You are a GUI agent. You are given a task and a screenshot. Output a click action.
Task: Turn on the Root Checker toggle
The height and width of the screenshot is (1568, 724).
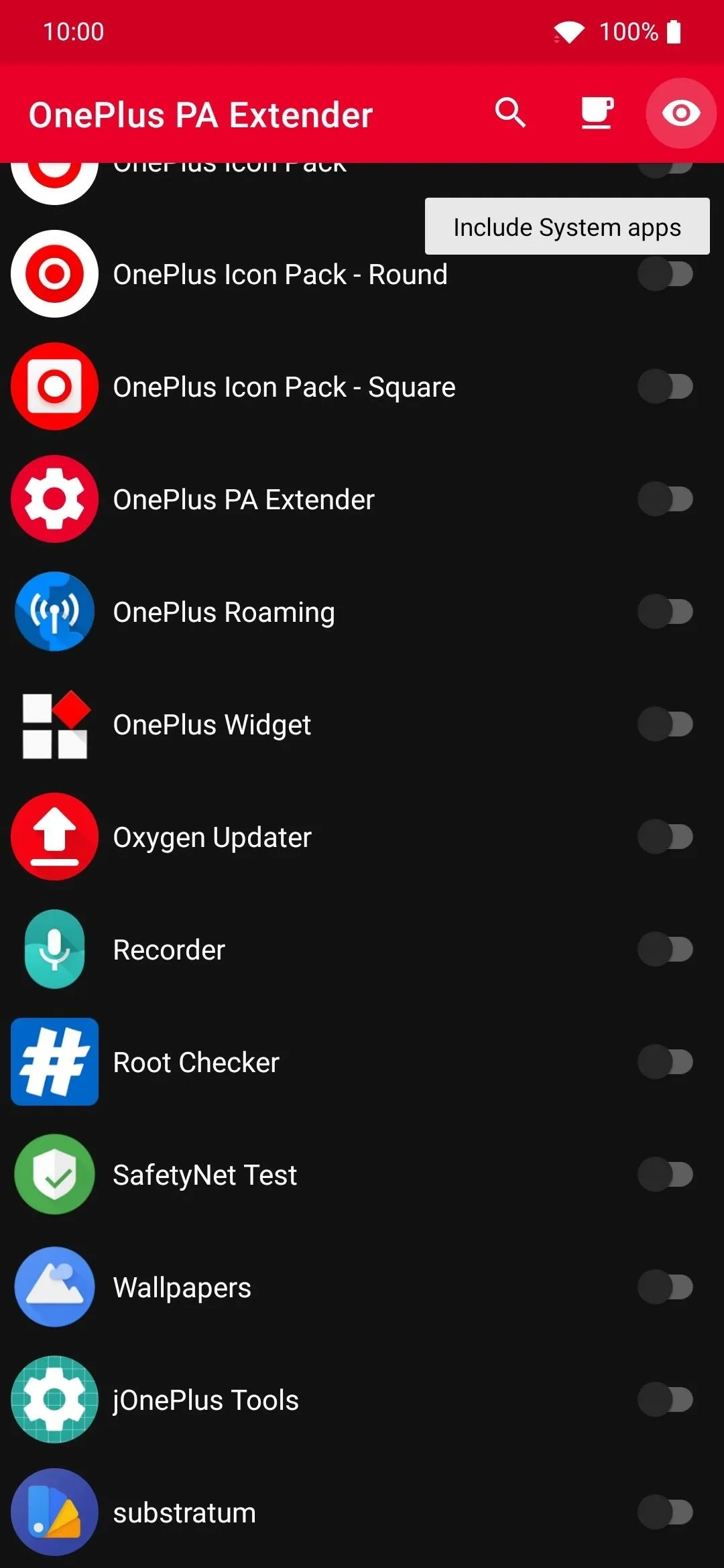666,1062
